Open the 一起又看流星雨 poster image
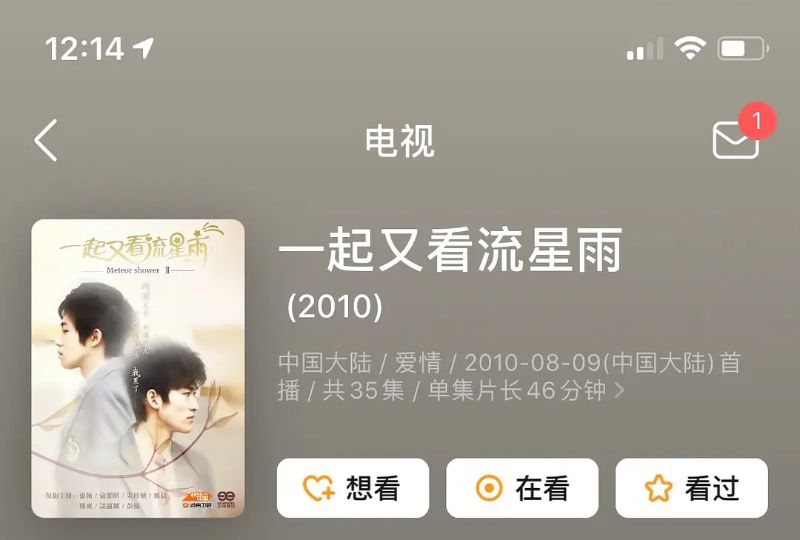 (x=138, y=368)
